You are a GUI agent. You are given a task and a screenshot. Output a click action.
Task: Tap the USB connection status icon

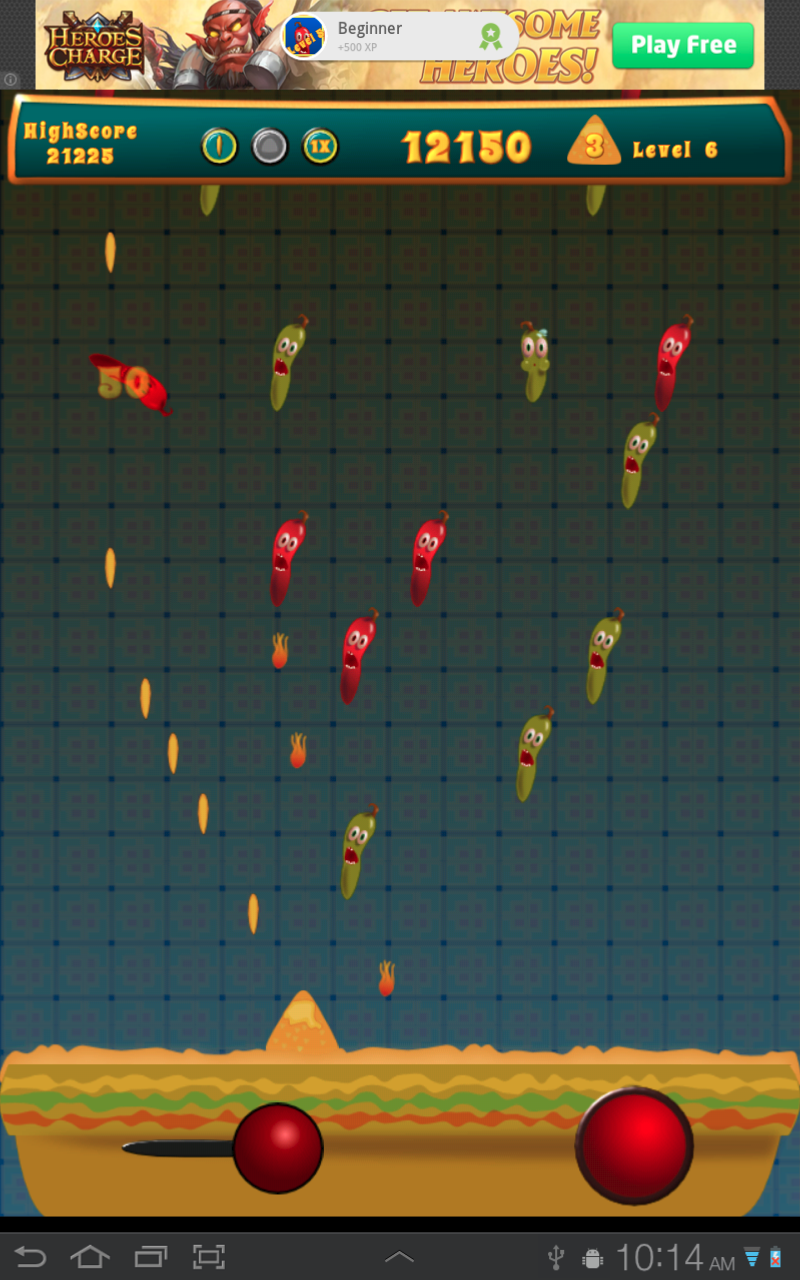coord(555,1257)
